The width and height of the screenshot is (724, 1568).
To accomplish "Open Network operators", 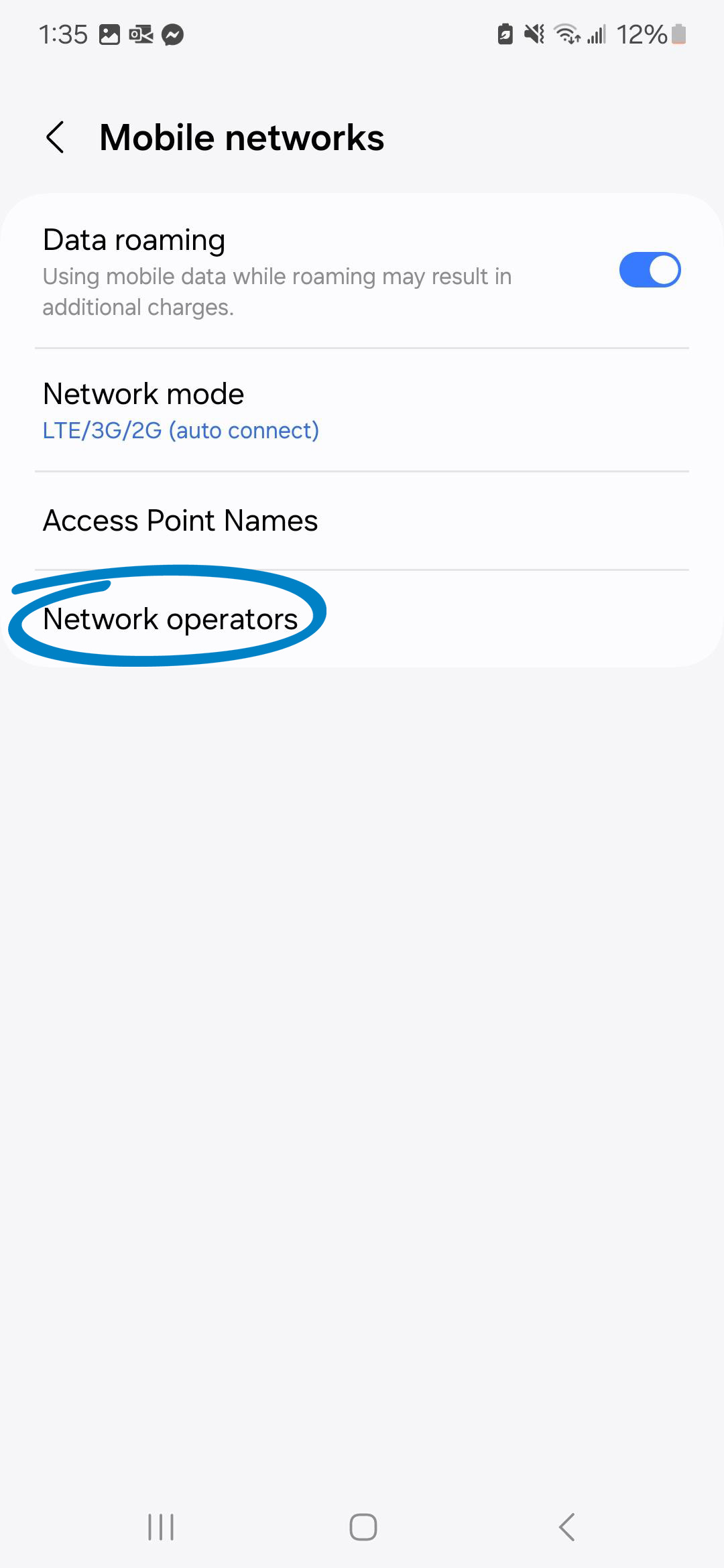I will (362, 618).
